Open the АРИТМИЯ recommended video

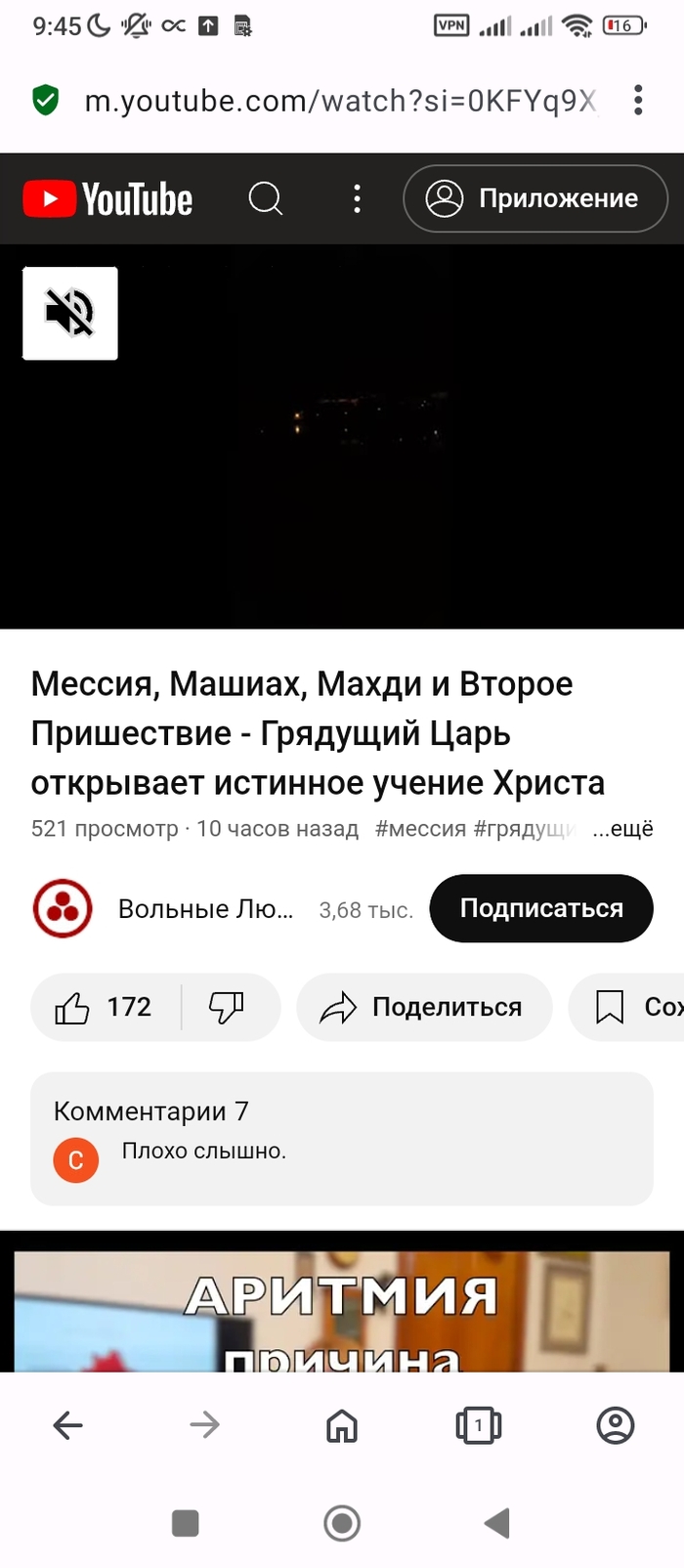point(341,1310)
